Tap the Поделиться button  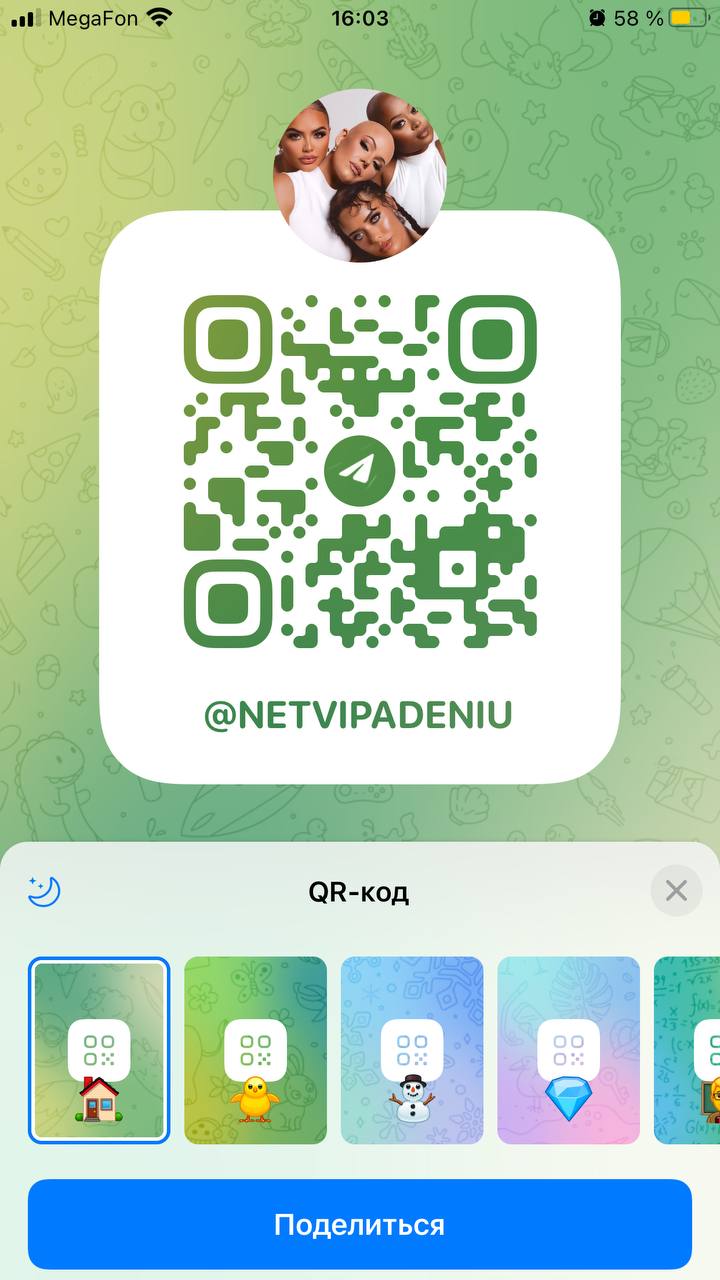pos(360,1224)
